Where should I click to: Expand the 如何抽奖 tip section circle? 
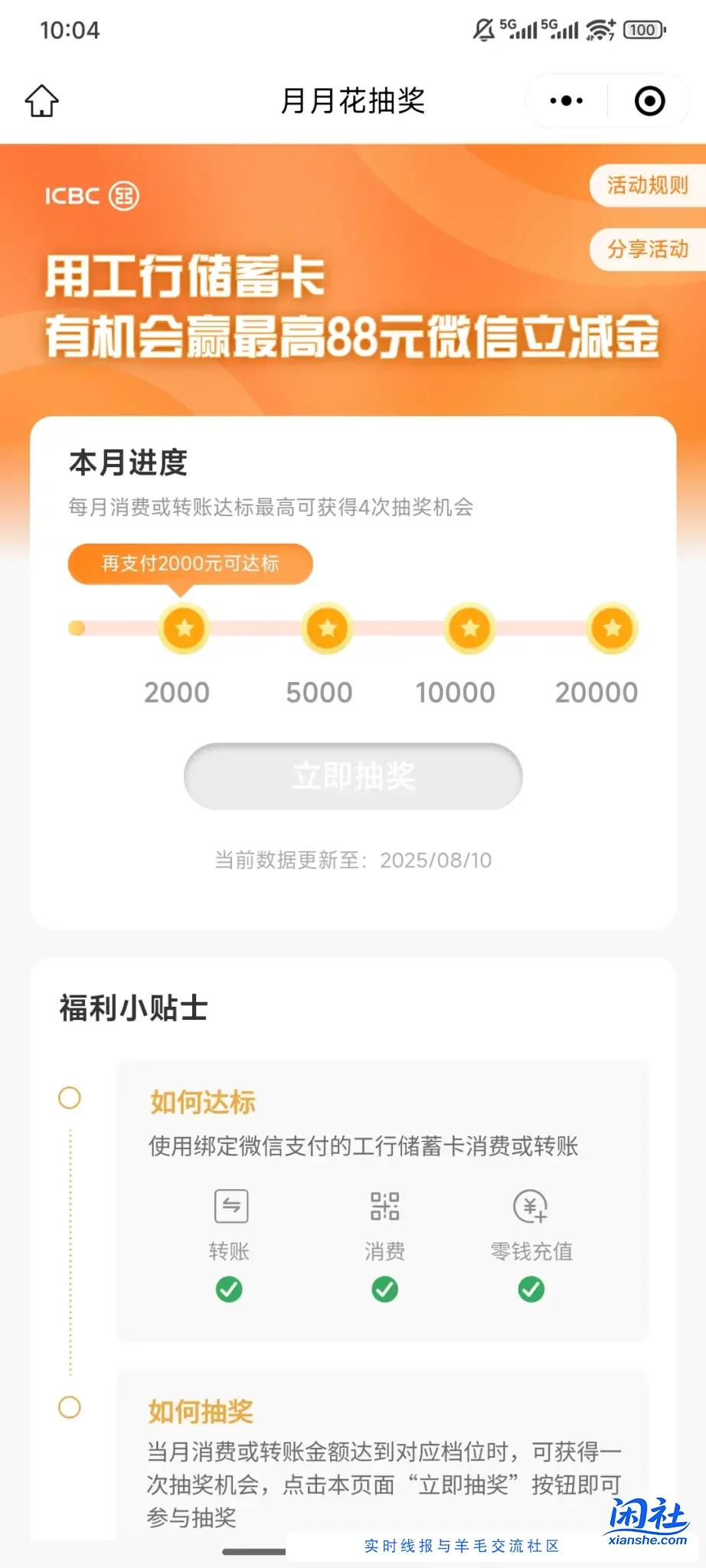click(x=69, y=1407)
